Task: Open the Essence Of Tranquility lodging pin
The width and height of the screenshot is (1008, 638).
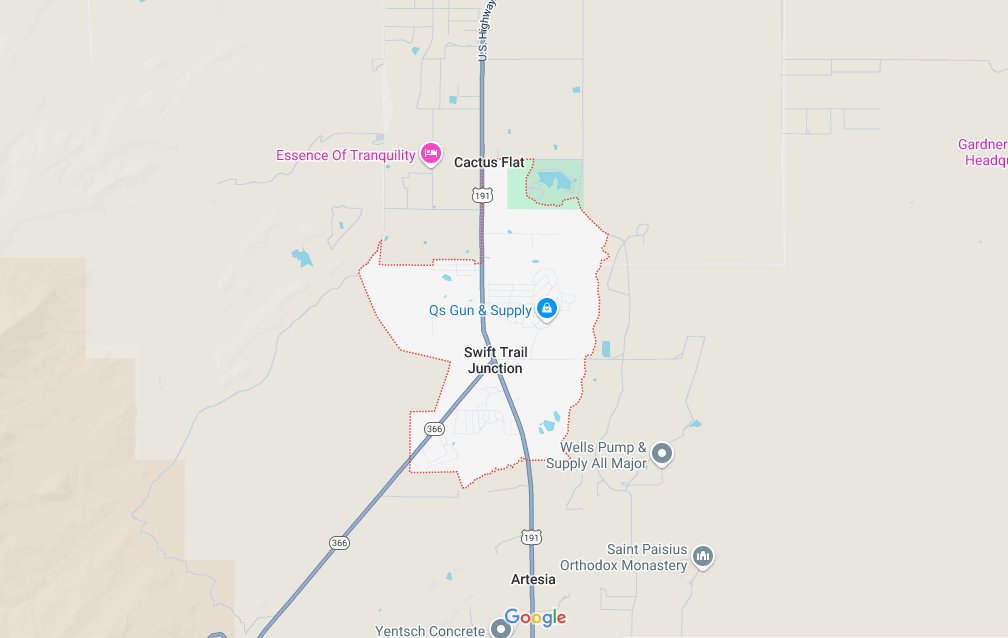Action: 431,153
